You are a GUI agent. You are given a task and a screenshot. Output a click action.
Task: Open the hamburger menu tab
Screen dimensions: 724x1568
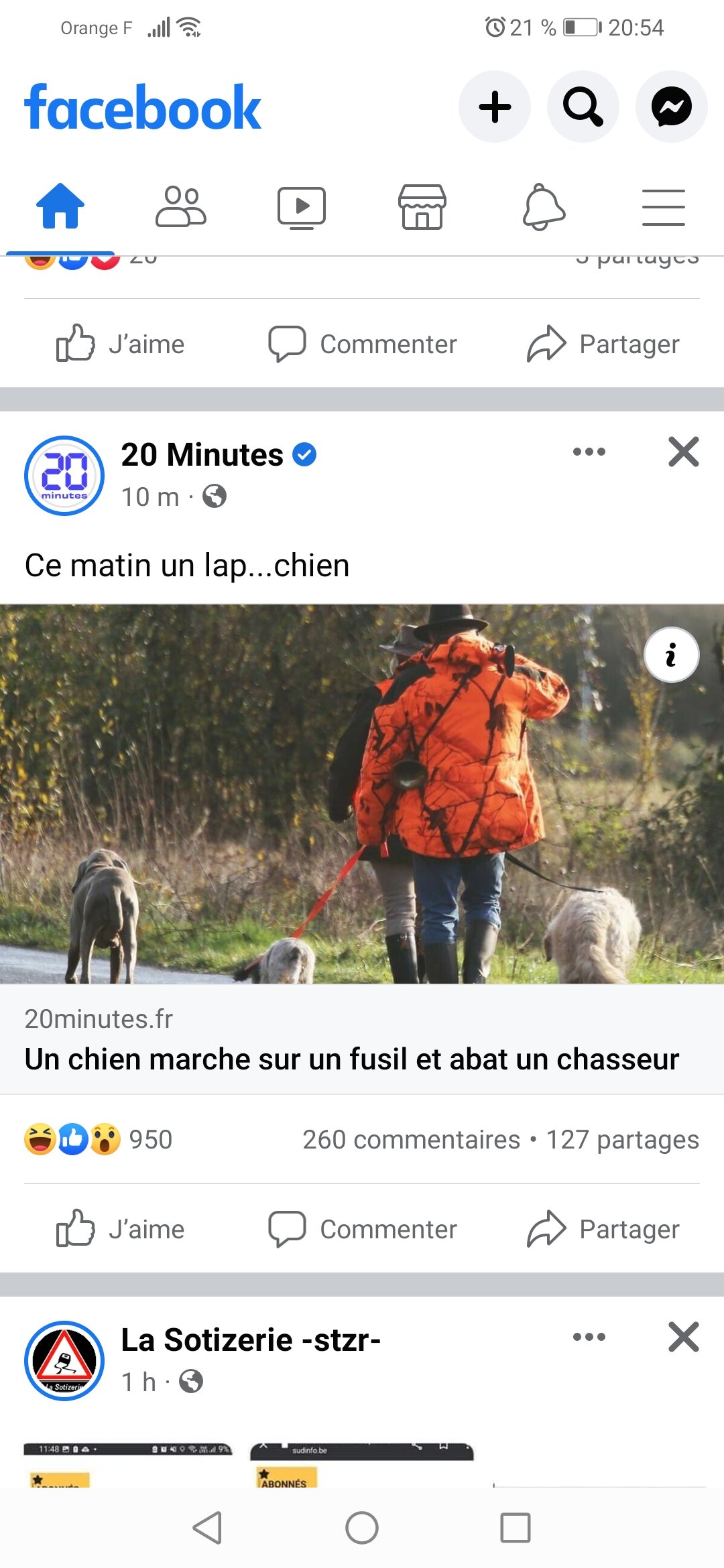pos(663,206)
